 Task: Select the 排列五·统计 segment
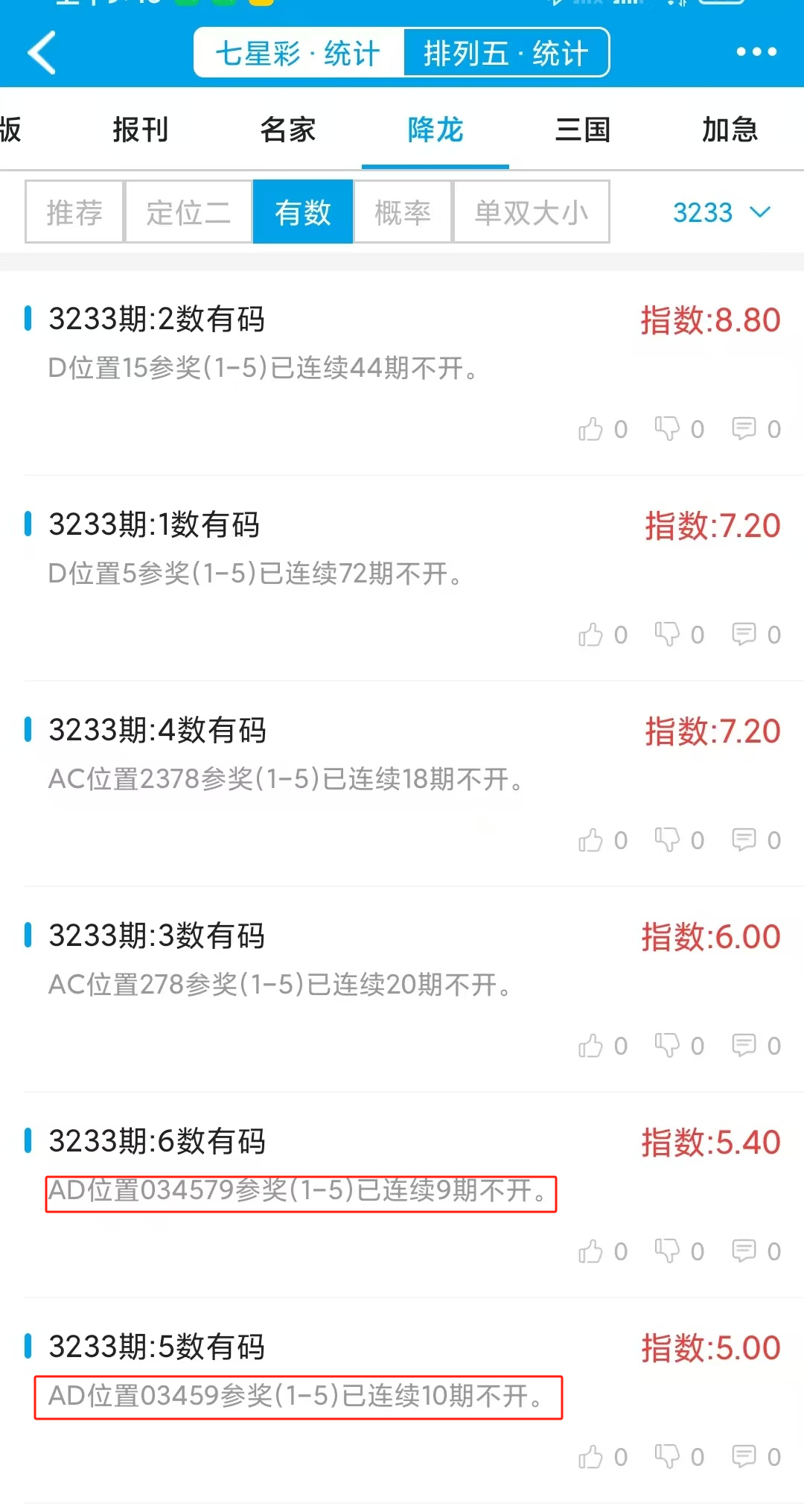coord(506,53)
